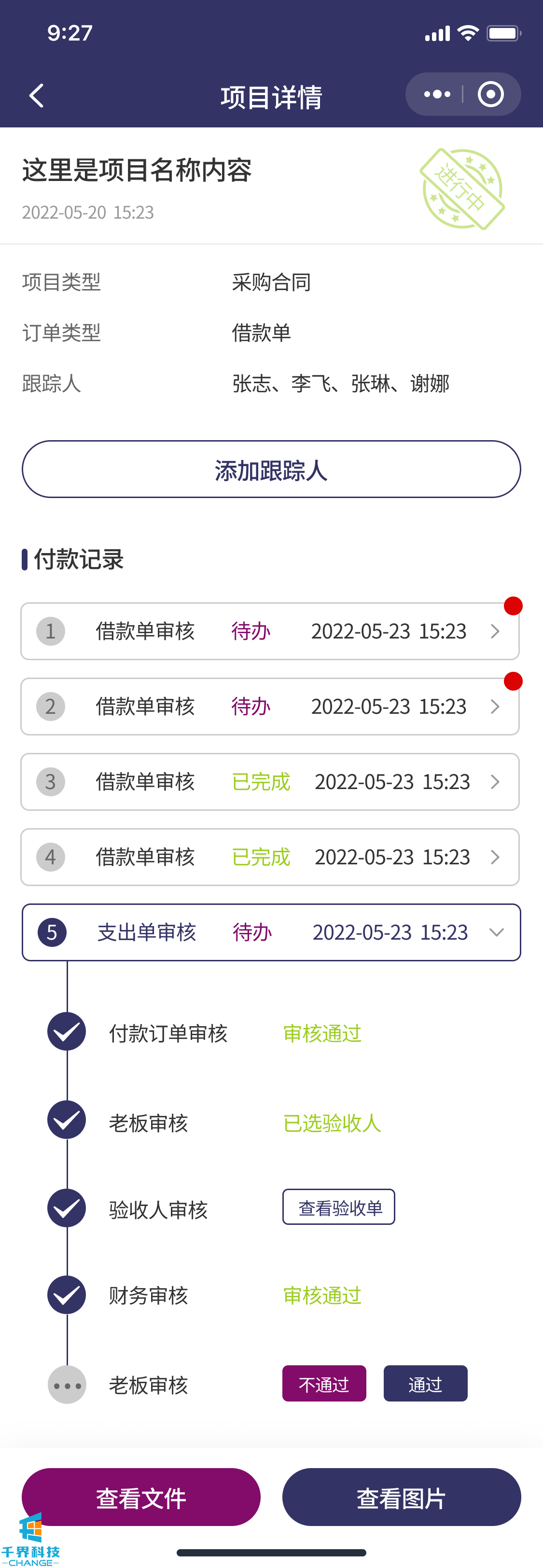Image resolution: width=543 pixels, height=1568 pixels.
Task: Collapse the 支出单审核 row number 5
Action: pyautogui.click(x=496, y=932)
